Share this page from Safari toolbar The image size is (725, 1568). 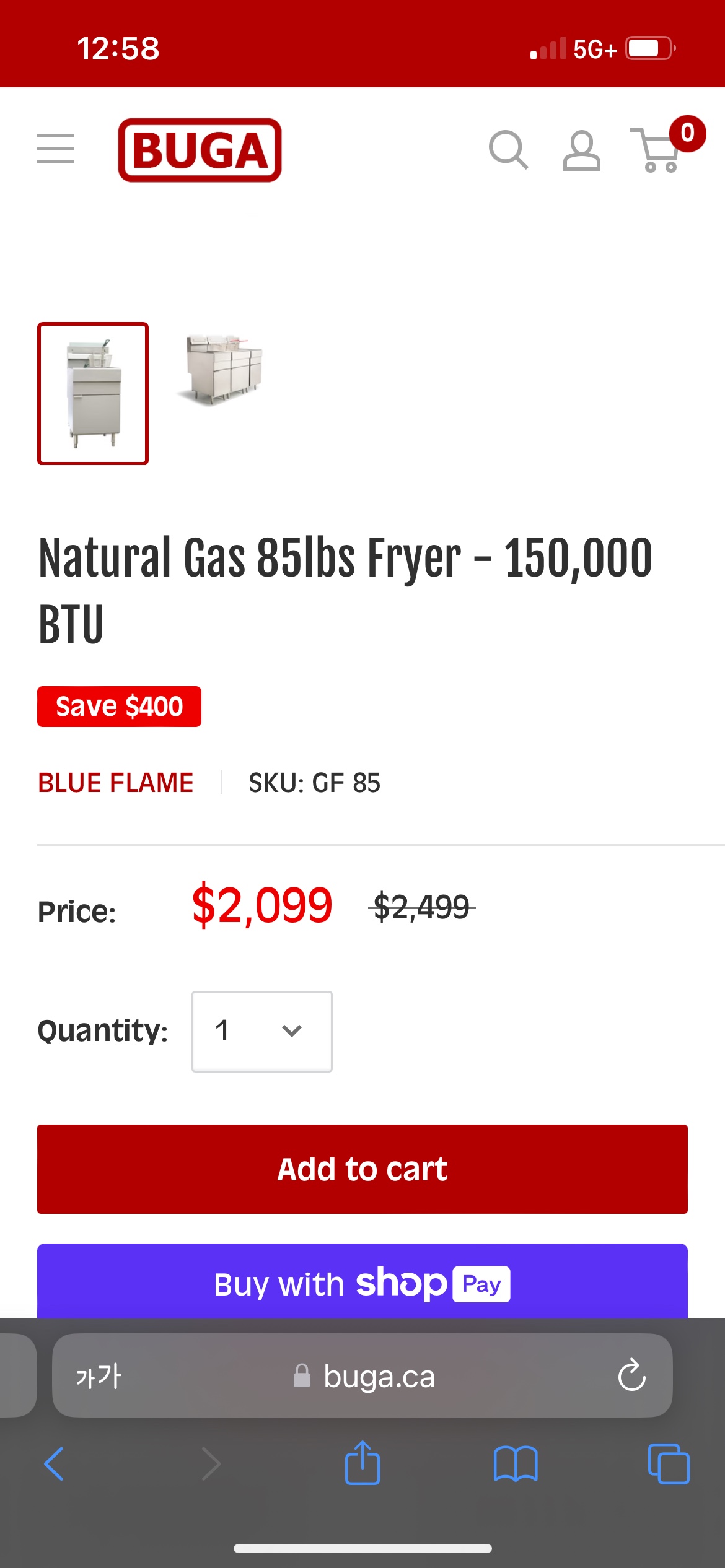click(x=362, y=1463)
